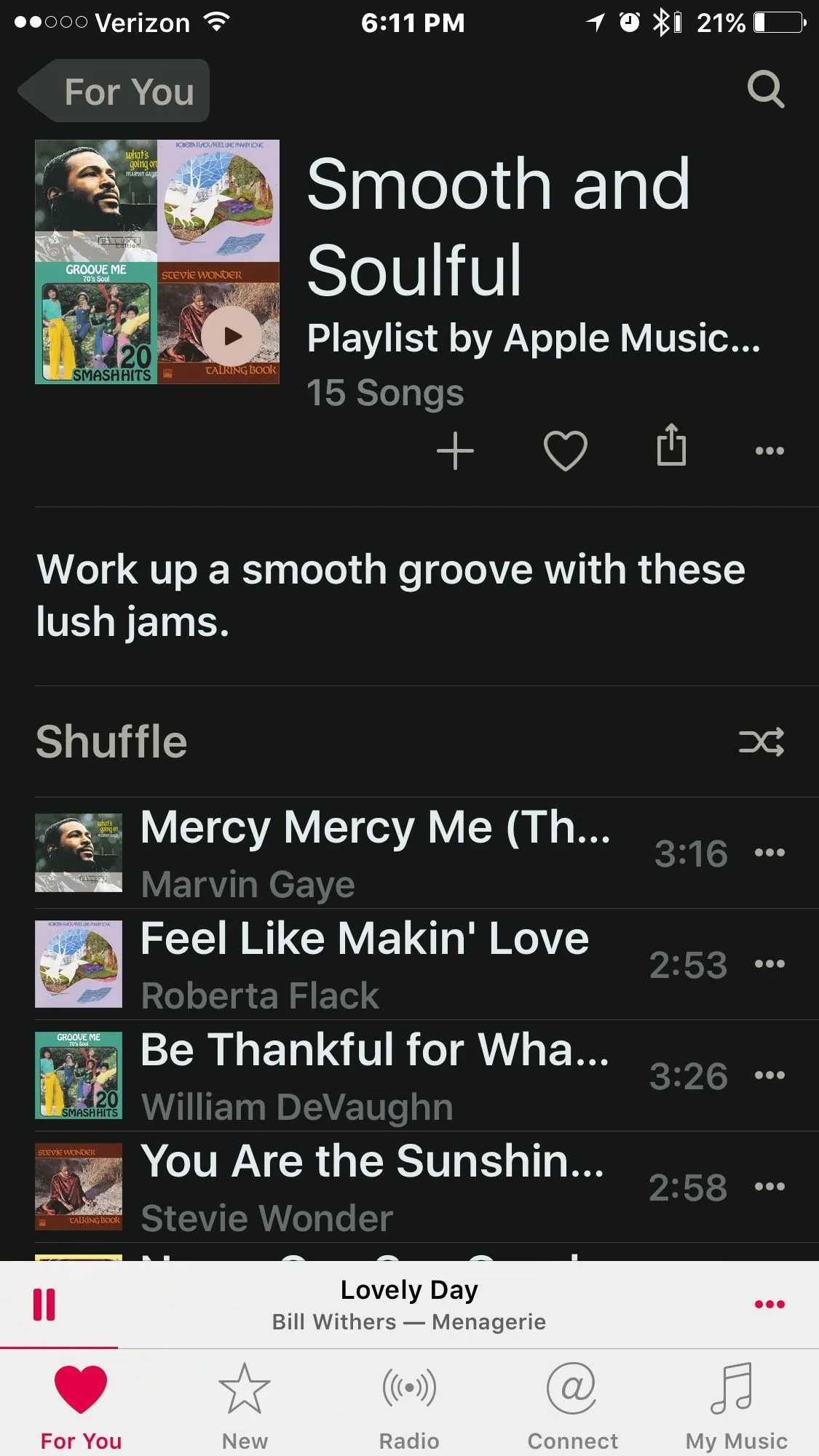819x1456 pixels.
Task: Add playlist to My Music with plus
Action: (x=455, y=450)
